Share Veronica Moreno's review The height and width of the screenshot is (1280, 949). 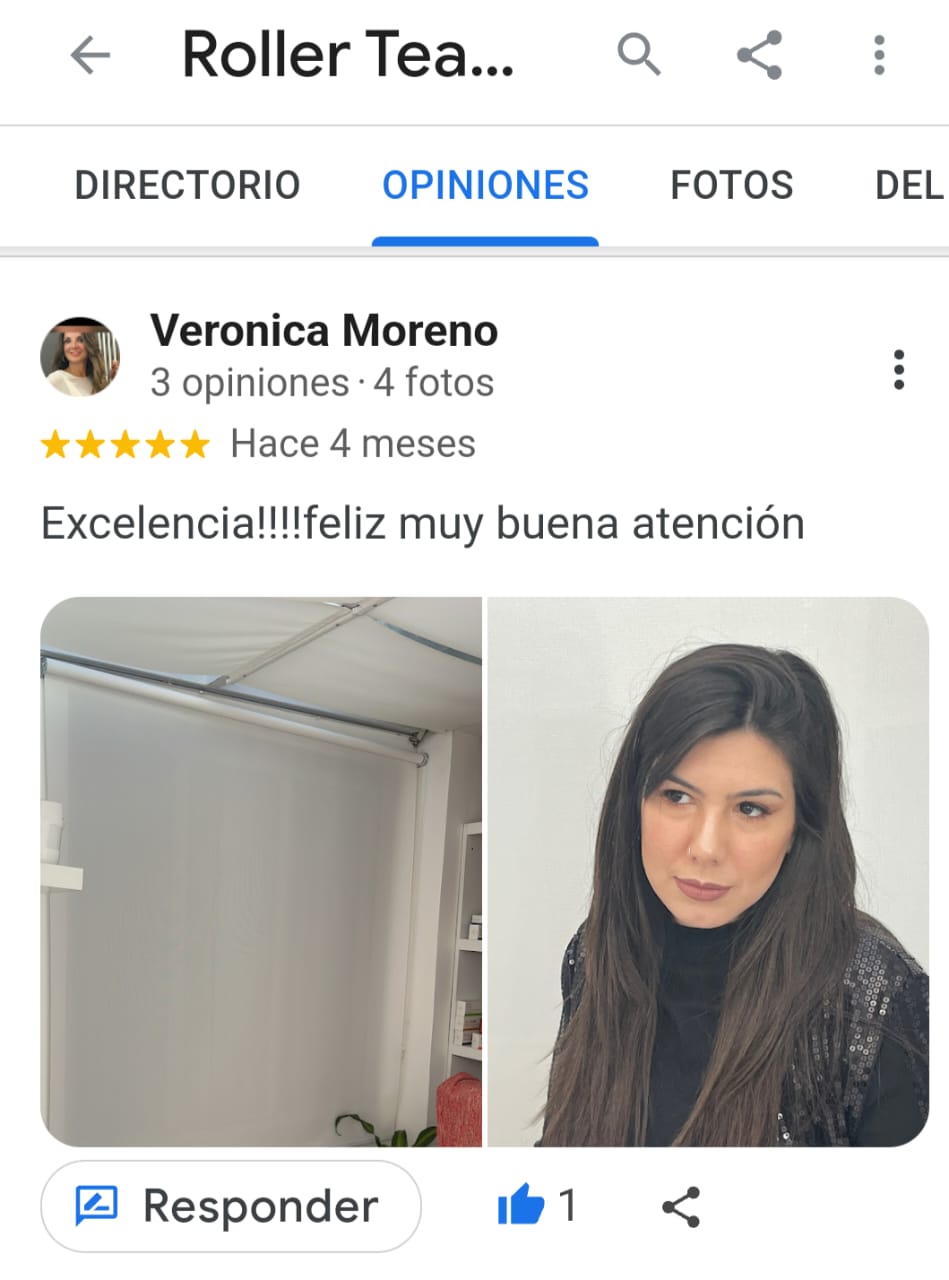coord(681,1207)
